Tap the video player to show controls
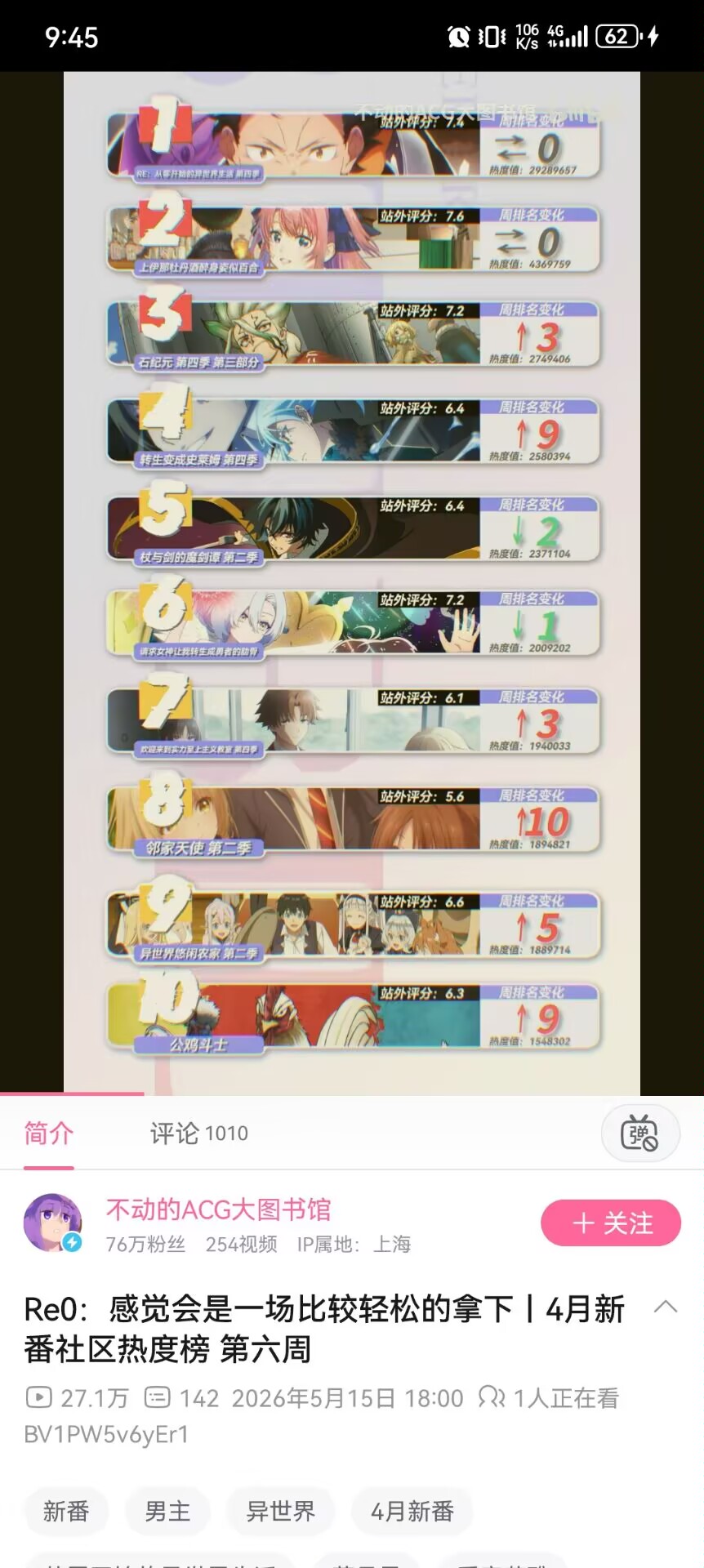704x1568 pixels. point(352,583)
